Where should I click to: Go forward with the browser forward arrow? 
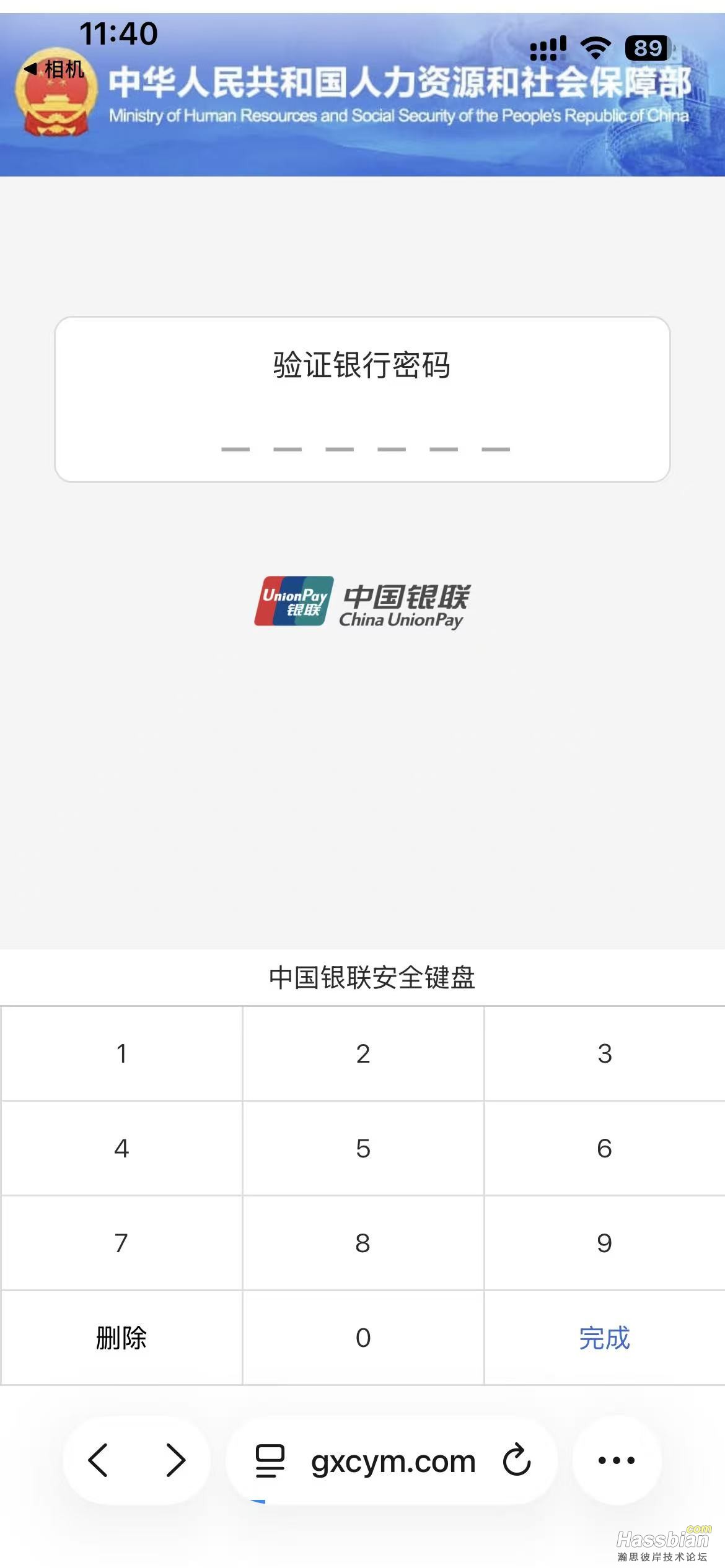coord(176,1460)
